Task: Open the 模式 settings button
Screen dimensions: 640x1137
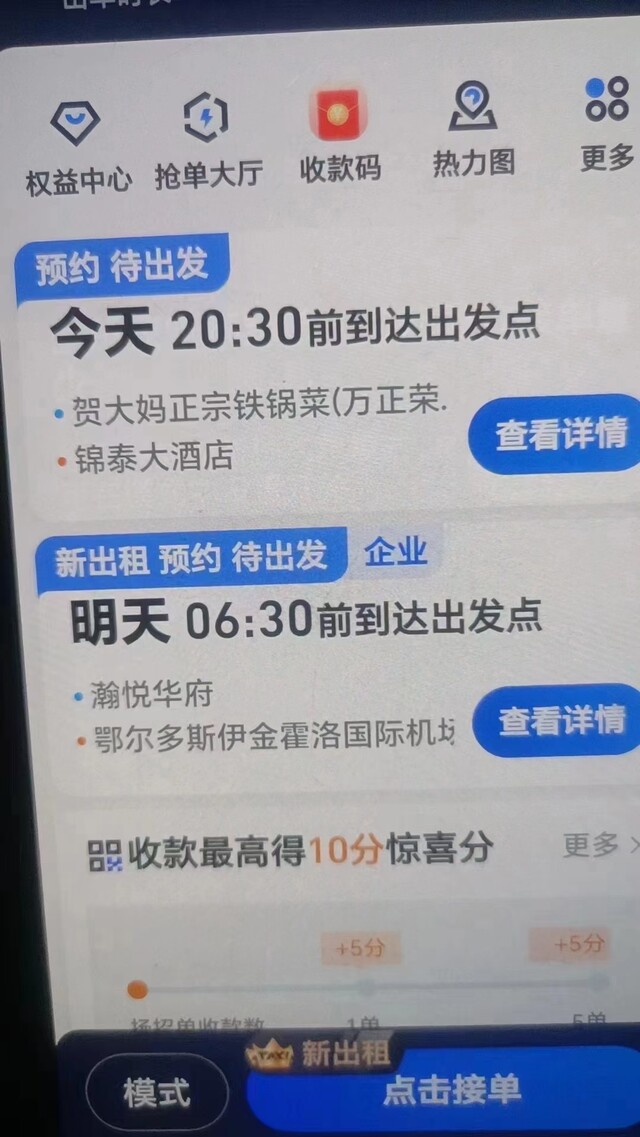Action: coord(157,1092)
